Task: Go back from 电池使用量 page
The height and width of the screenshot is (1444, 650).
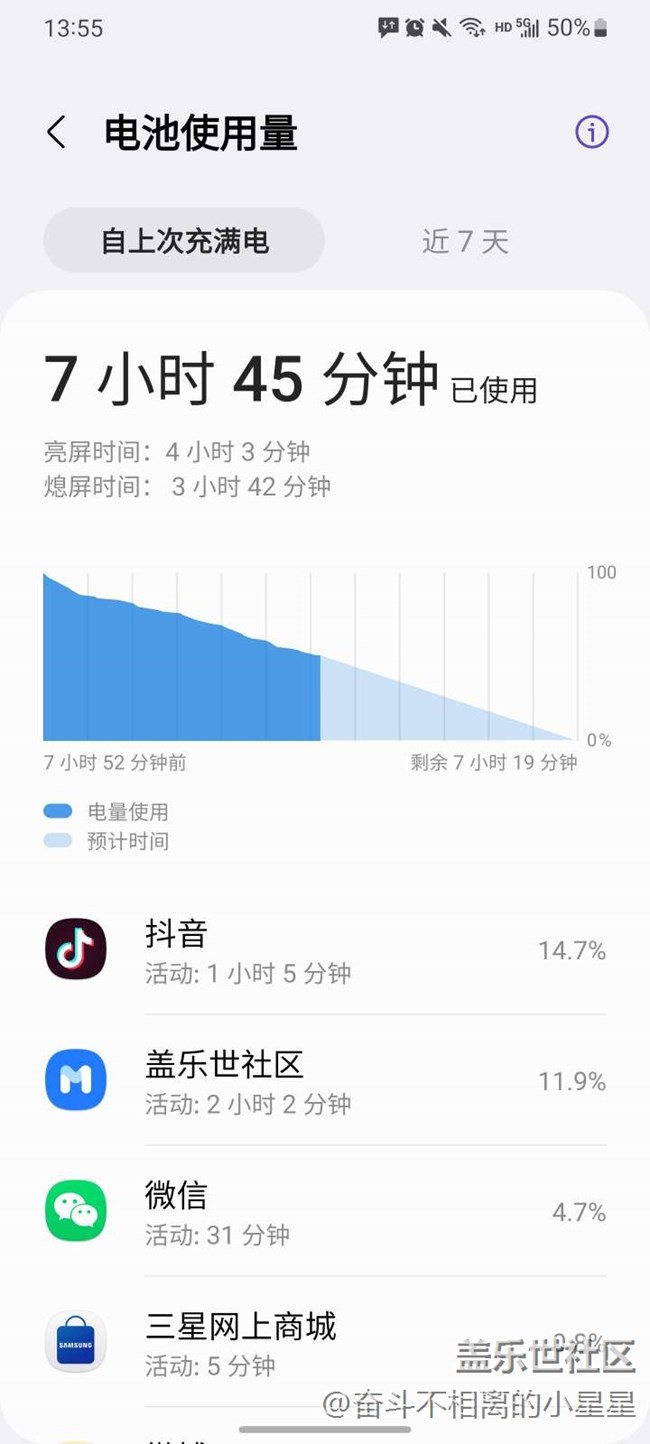Action: tap(57, 133)
